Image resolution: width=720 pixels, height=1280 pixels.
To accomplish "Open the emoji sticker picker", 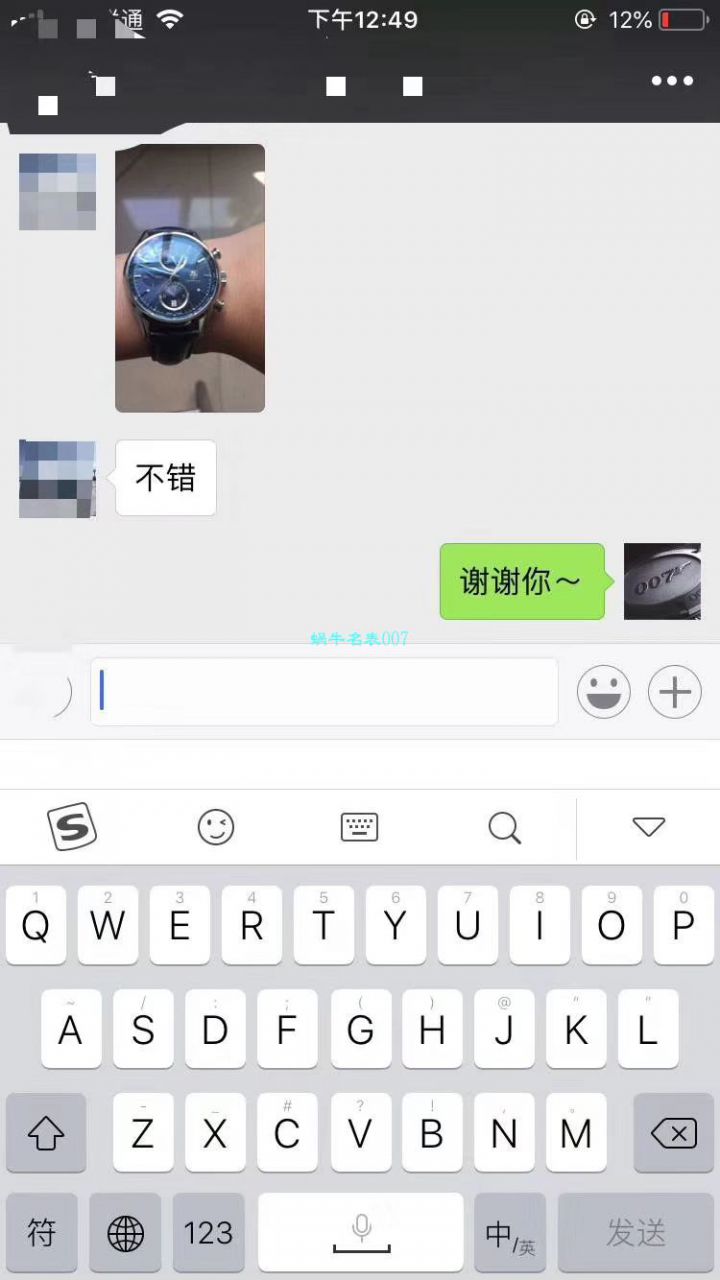I will pyautogui.click(x=604, y=691).
